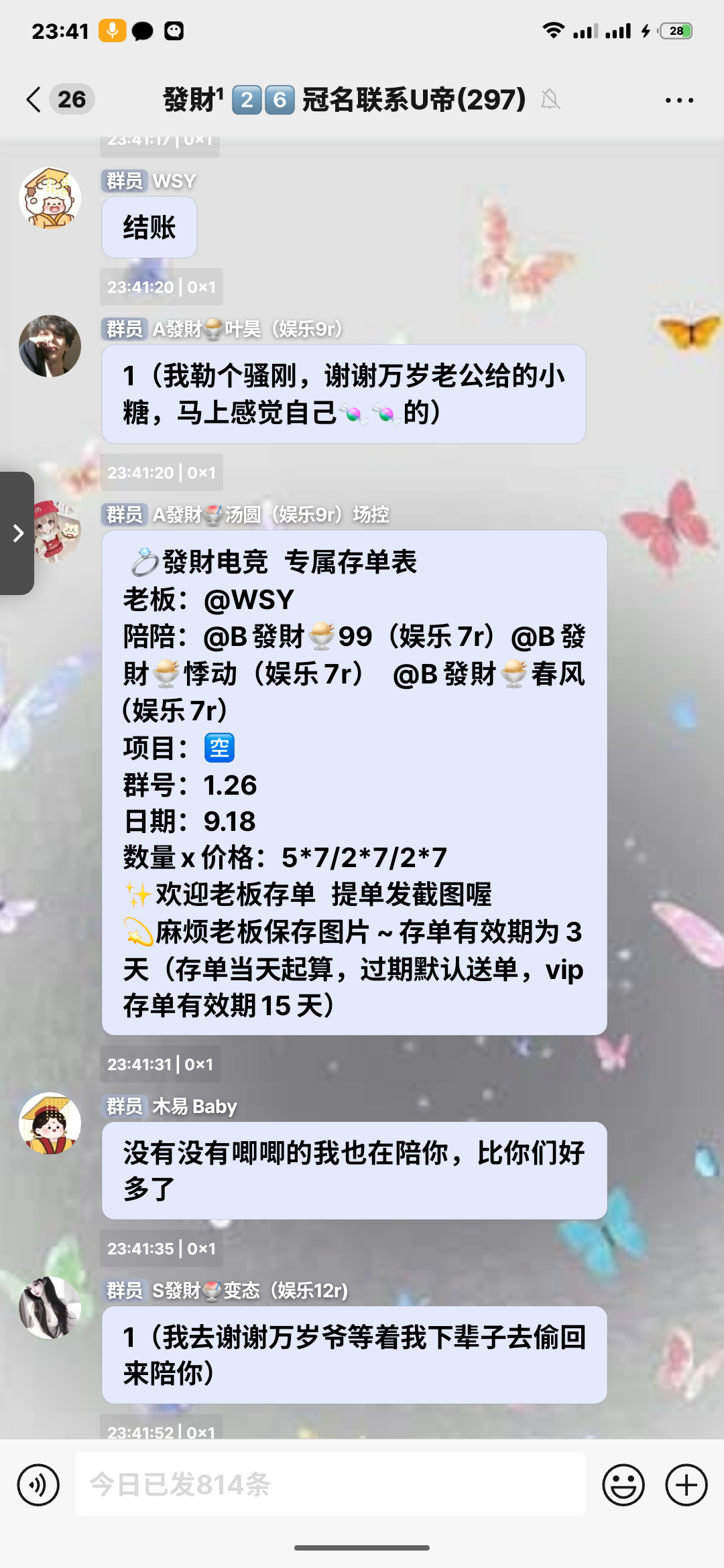The width and height of the screenshot is (724, 1568).
Task: Go back to the chat list
Action: point(35,100)
